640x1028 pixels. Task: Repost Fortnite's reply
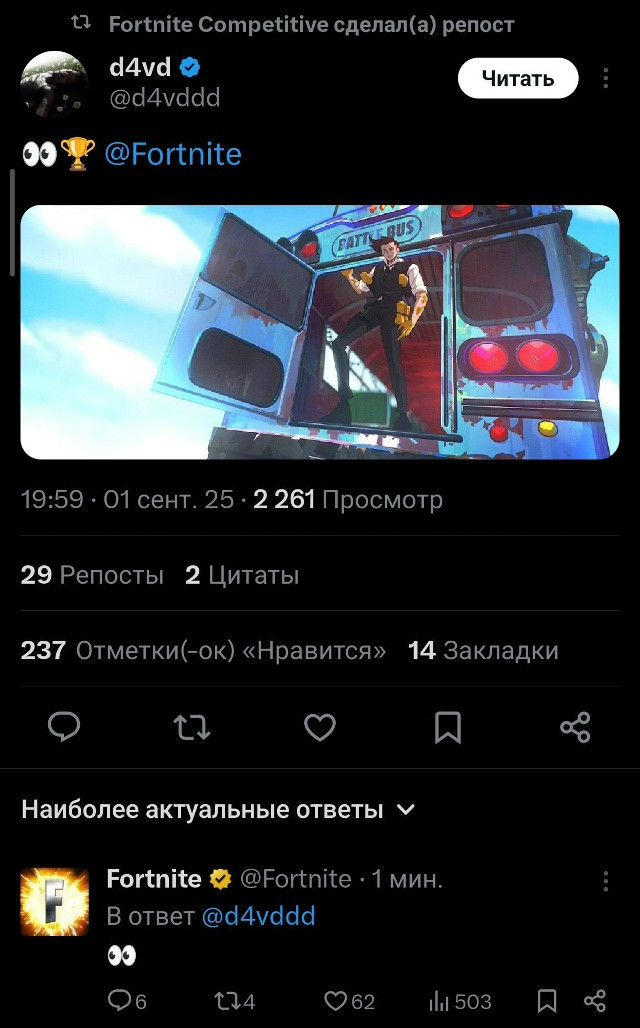coord(235,1001)
